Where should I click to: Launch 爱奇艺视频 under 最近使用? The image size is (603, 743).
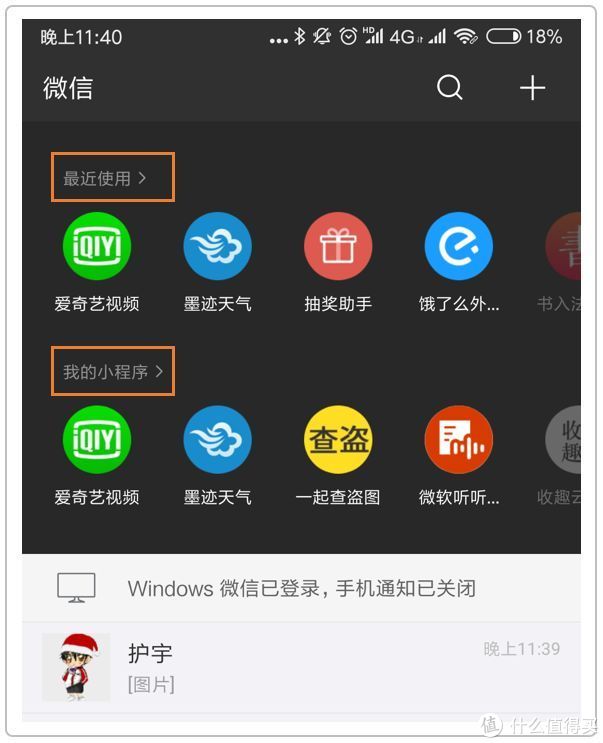coord(97,246)
